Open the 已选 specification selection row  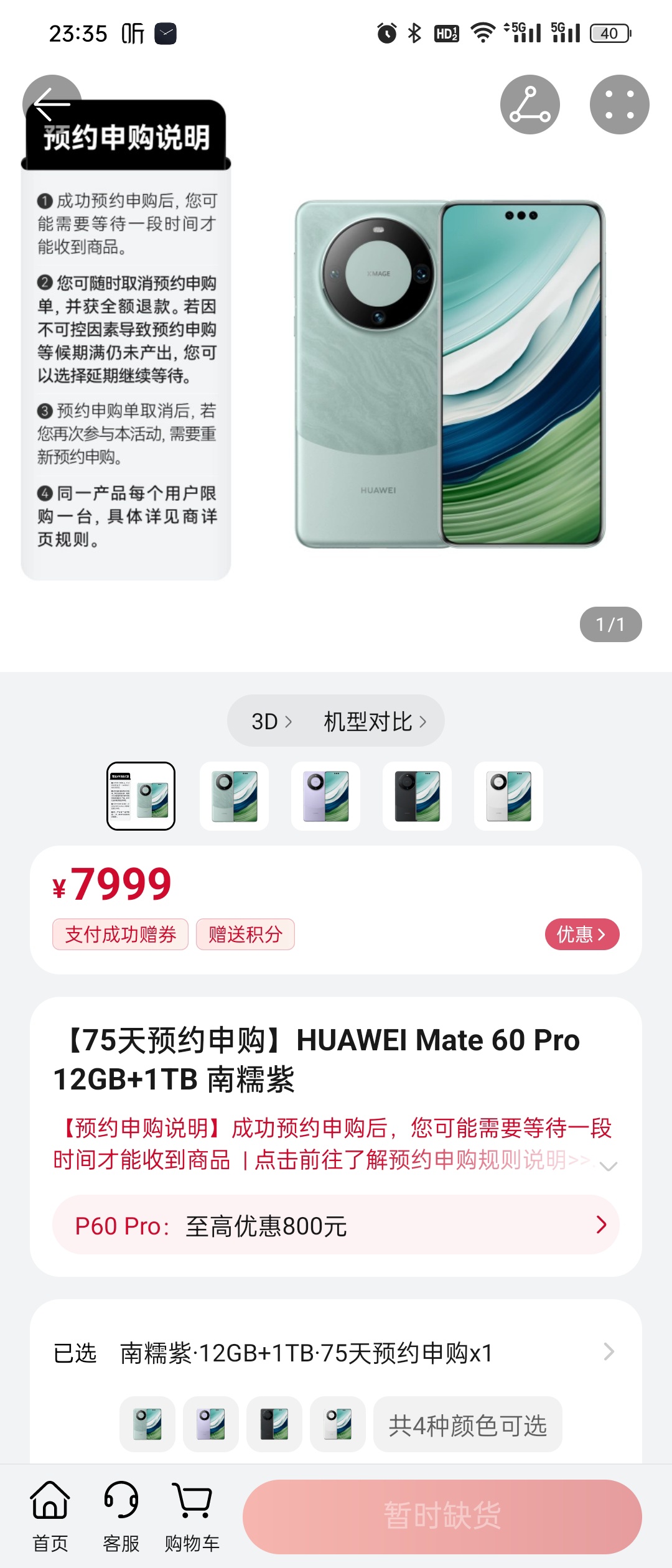pos(336,1353)
